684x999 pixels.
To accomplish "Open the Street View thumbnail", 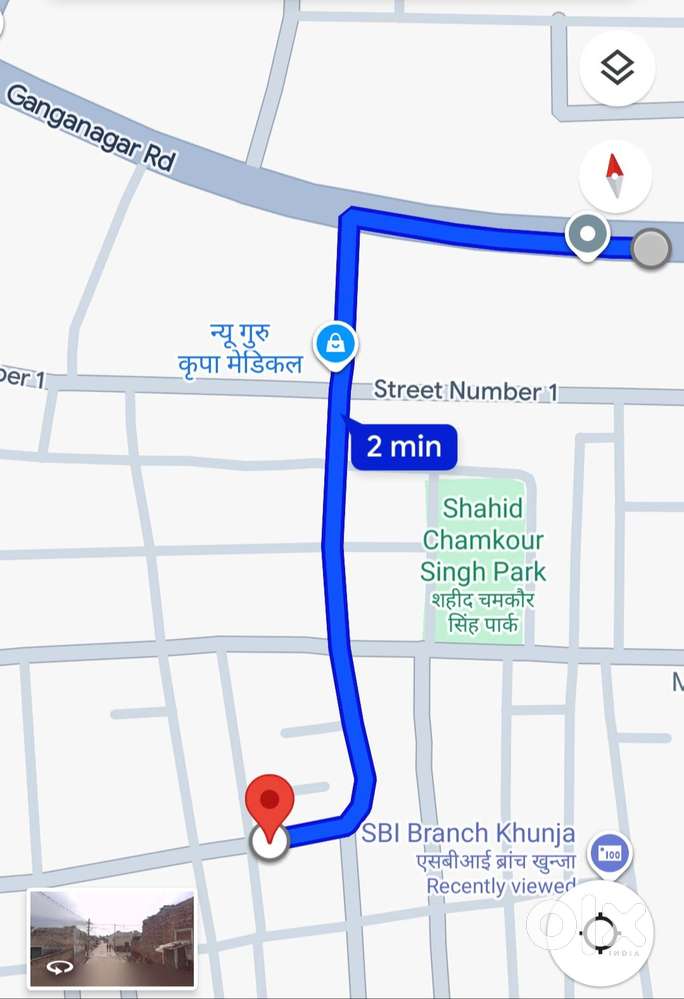I will [x=111, y=938].
